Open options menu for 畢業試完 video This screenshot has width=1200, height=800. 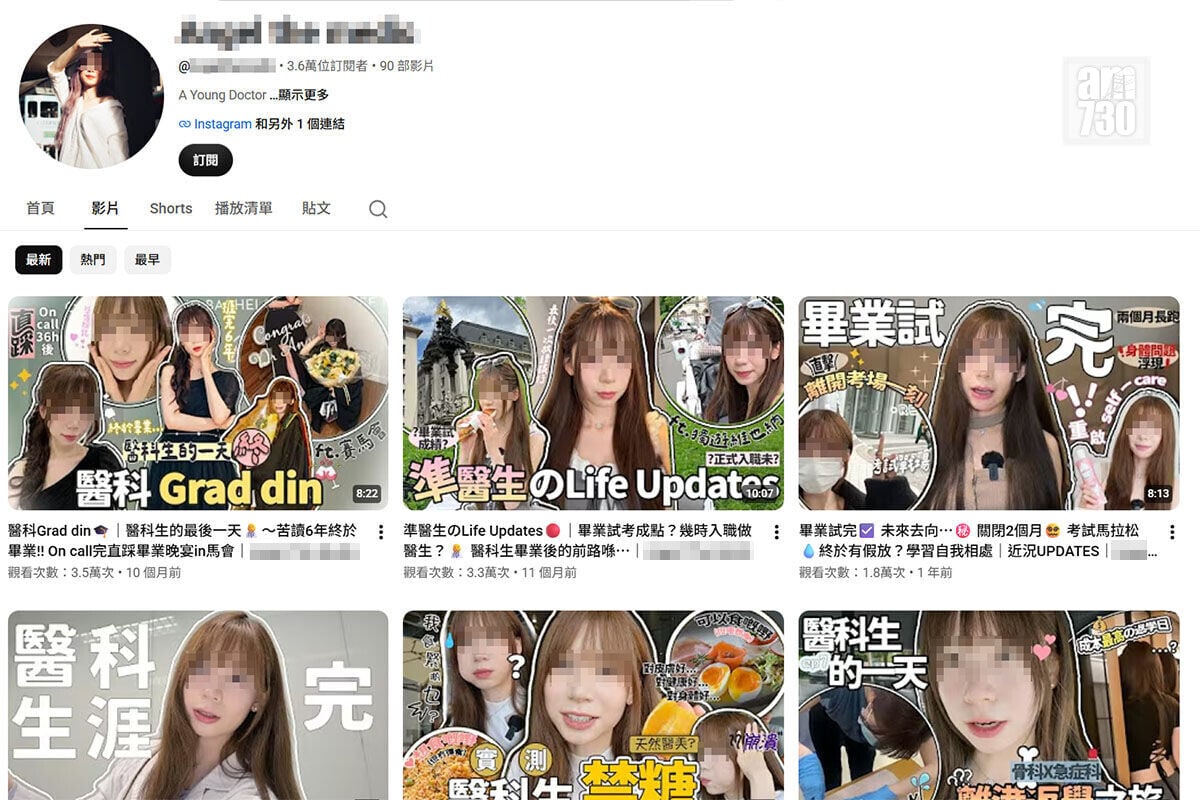click(1172, 532)
